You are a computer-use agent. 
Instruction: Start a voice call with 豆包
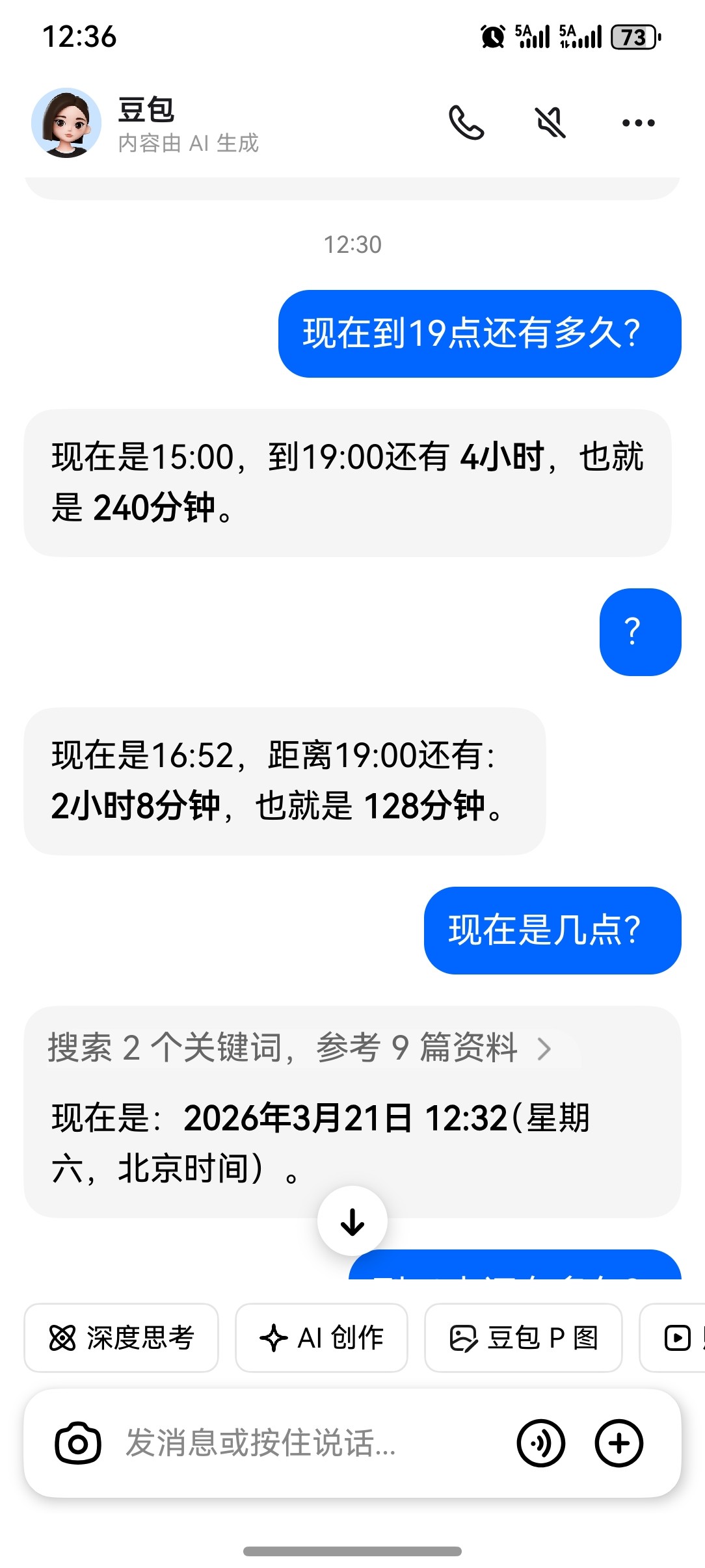coord(466,123)
